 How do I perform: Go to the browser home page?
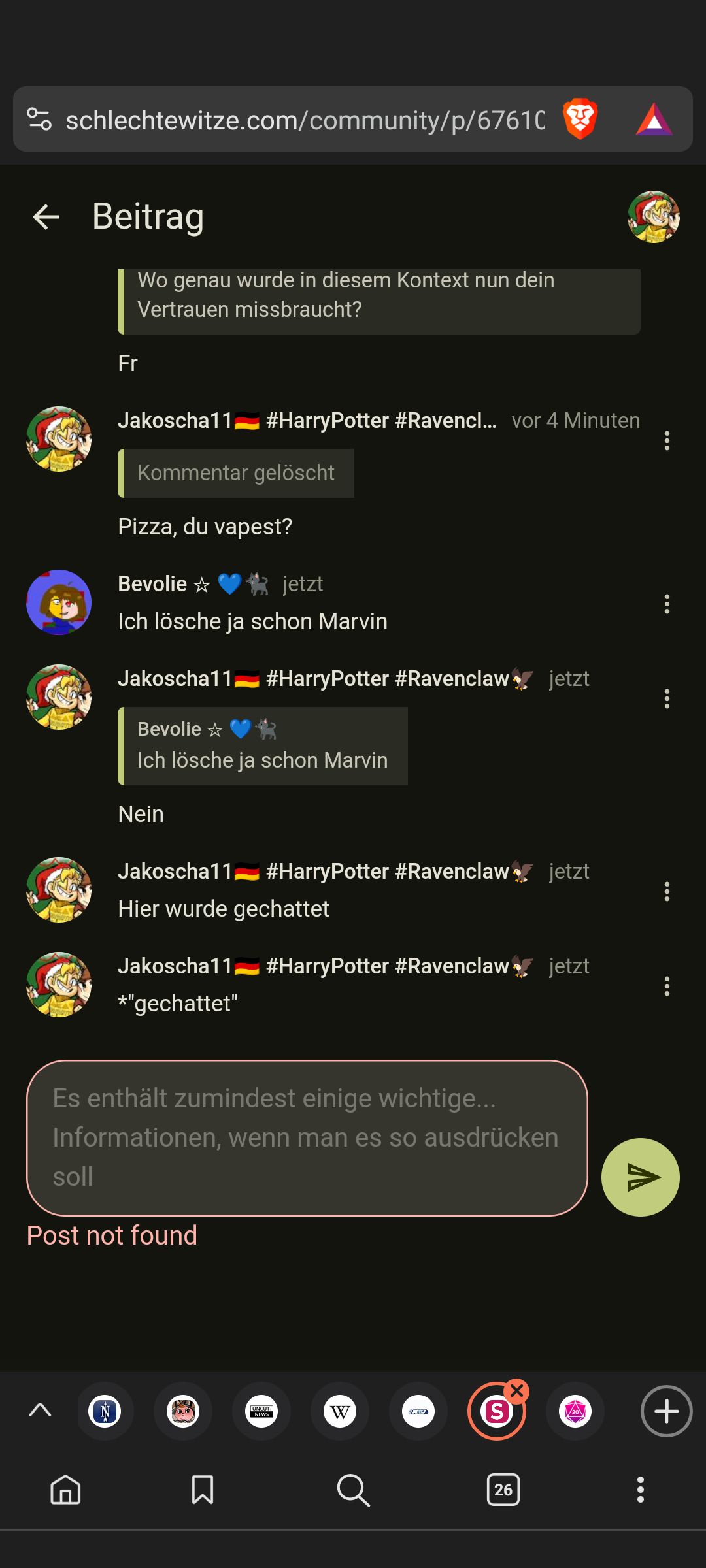click(x=65, y=1490)
